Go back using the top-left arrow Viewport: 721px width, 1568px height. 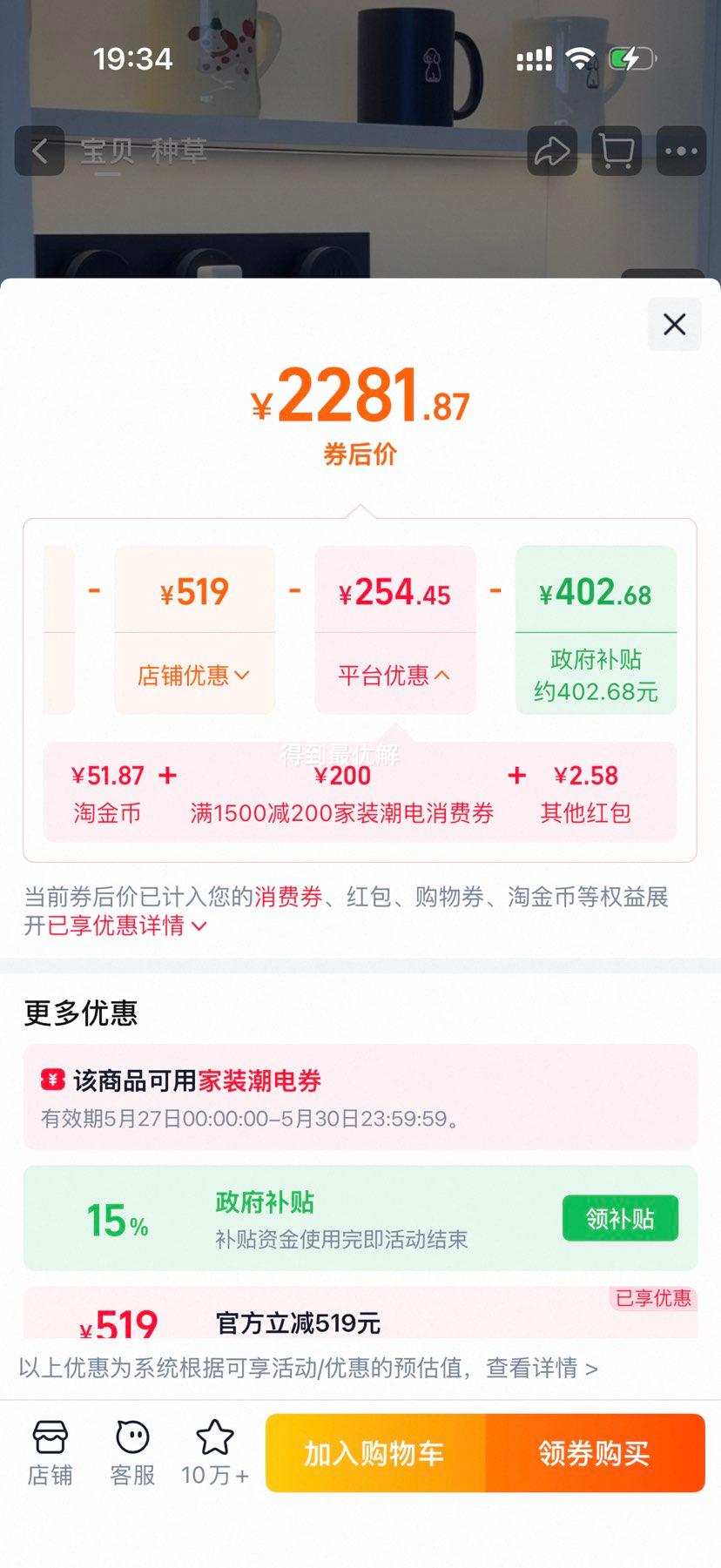point(39,151)
